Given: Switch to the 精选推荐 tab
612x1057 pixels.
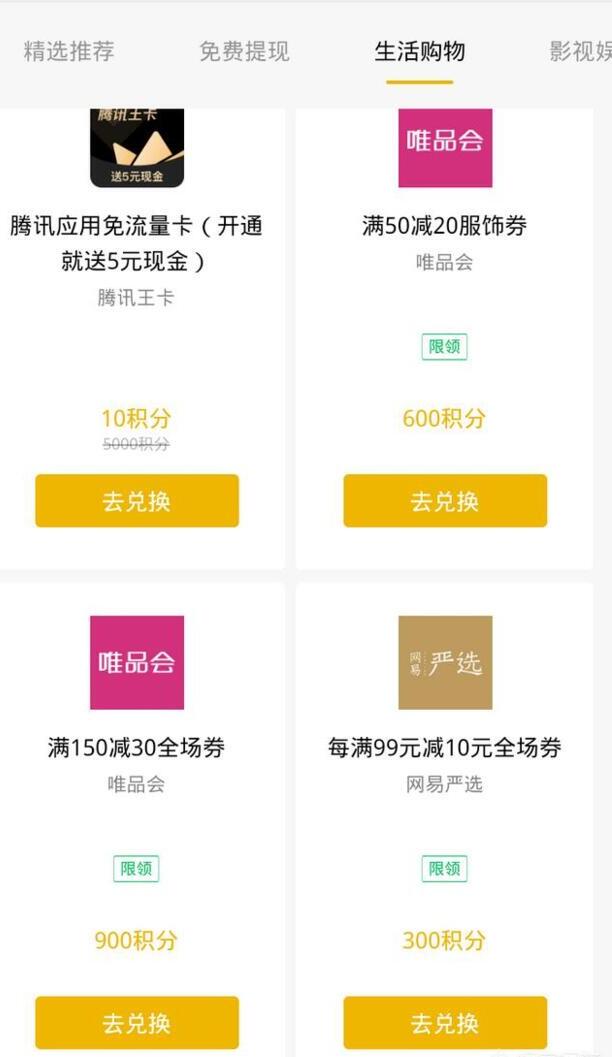Looking at the screenshot, I should [x=69, y=52].
